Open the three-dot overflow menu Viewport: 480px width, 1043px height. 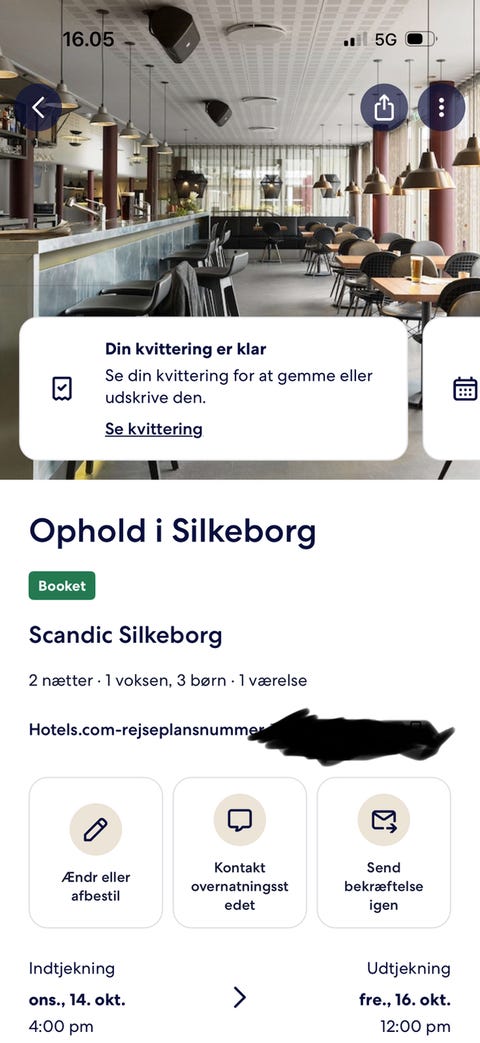[441, 107]
